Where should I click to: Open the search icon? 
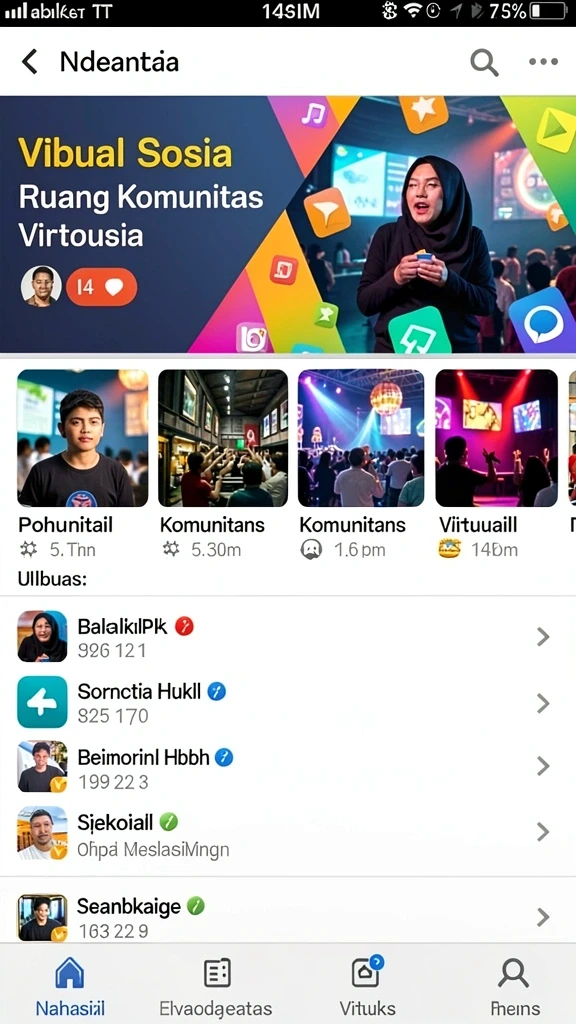[484, 63]
